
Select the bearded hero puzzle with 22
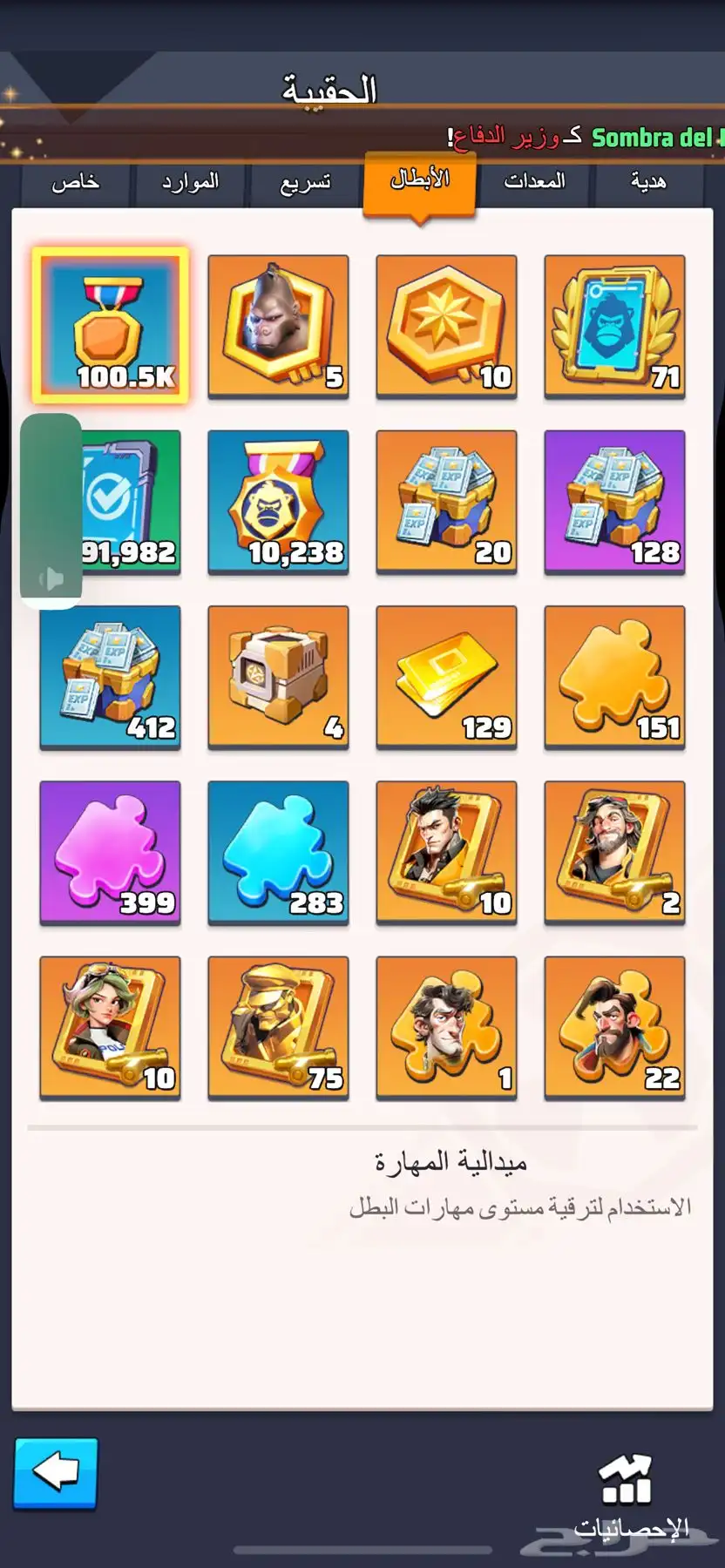tap(614, 1028)
